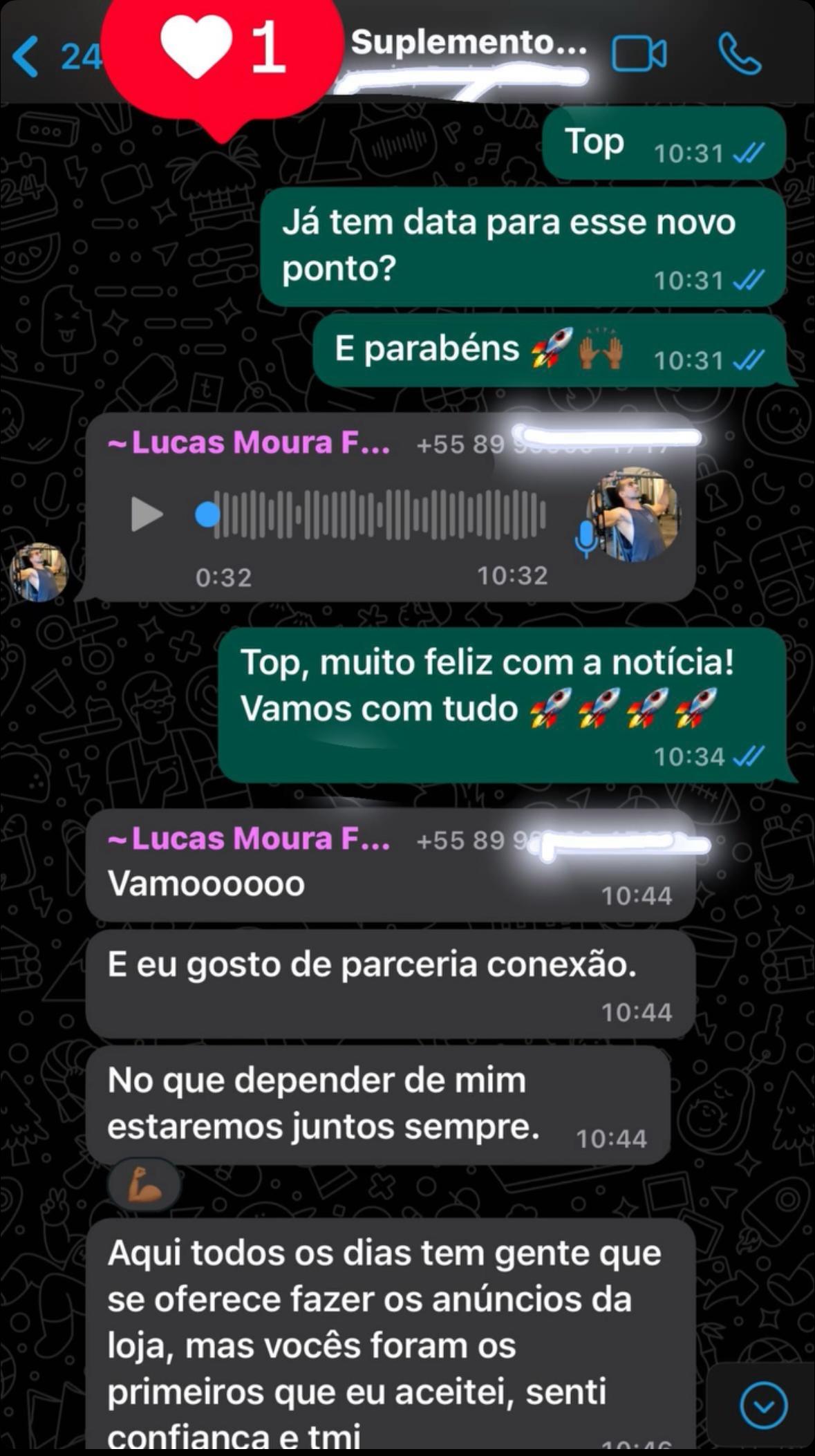Open the Suplemento group info

468,43
